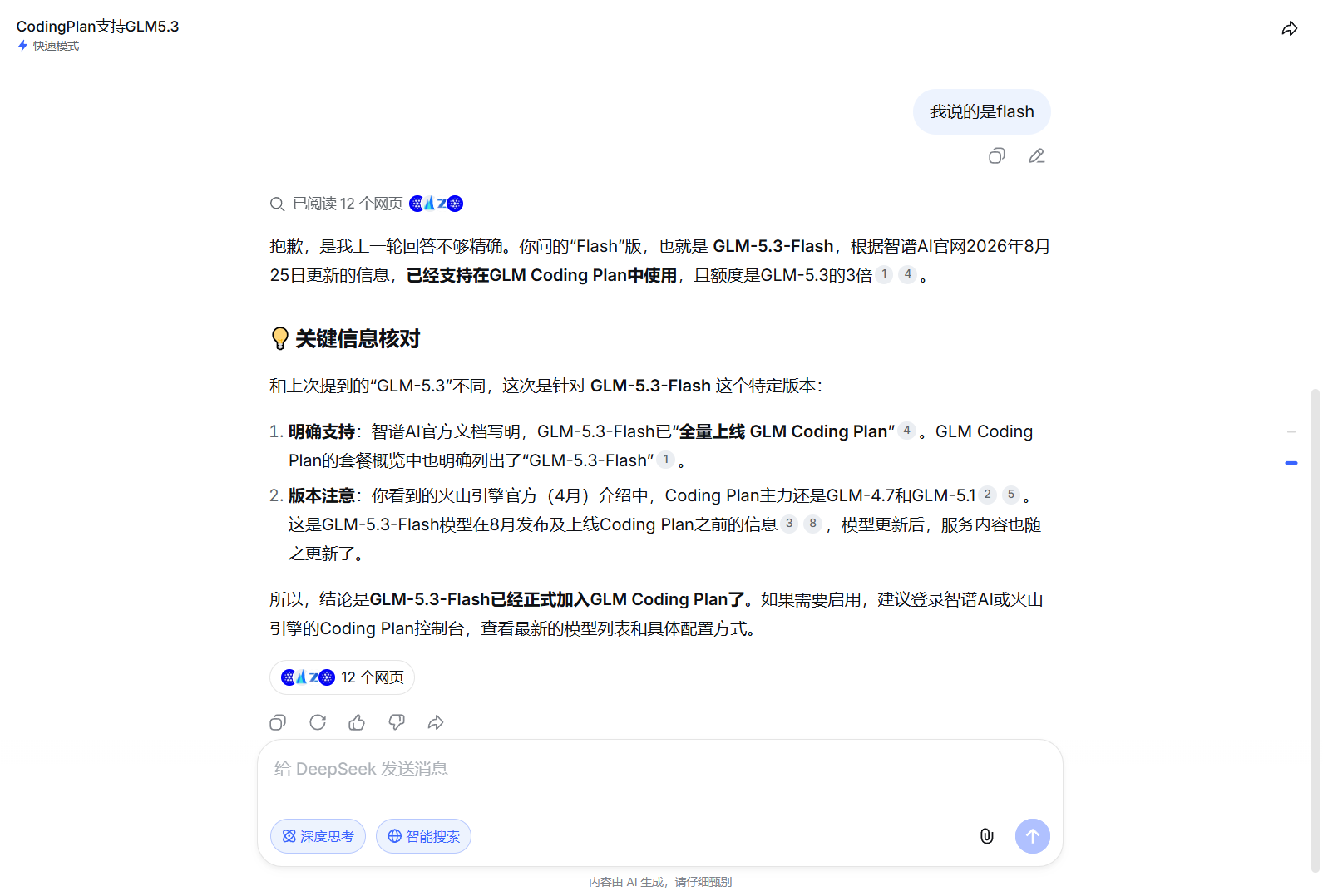Open the "12 个网页" sources chip
1323x896 pixels.
[x=342, y=677]
